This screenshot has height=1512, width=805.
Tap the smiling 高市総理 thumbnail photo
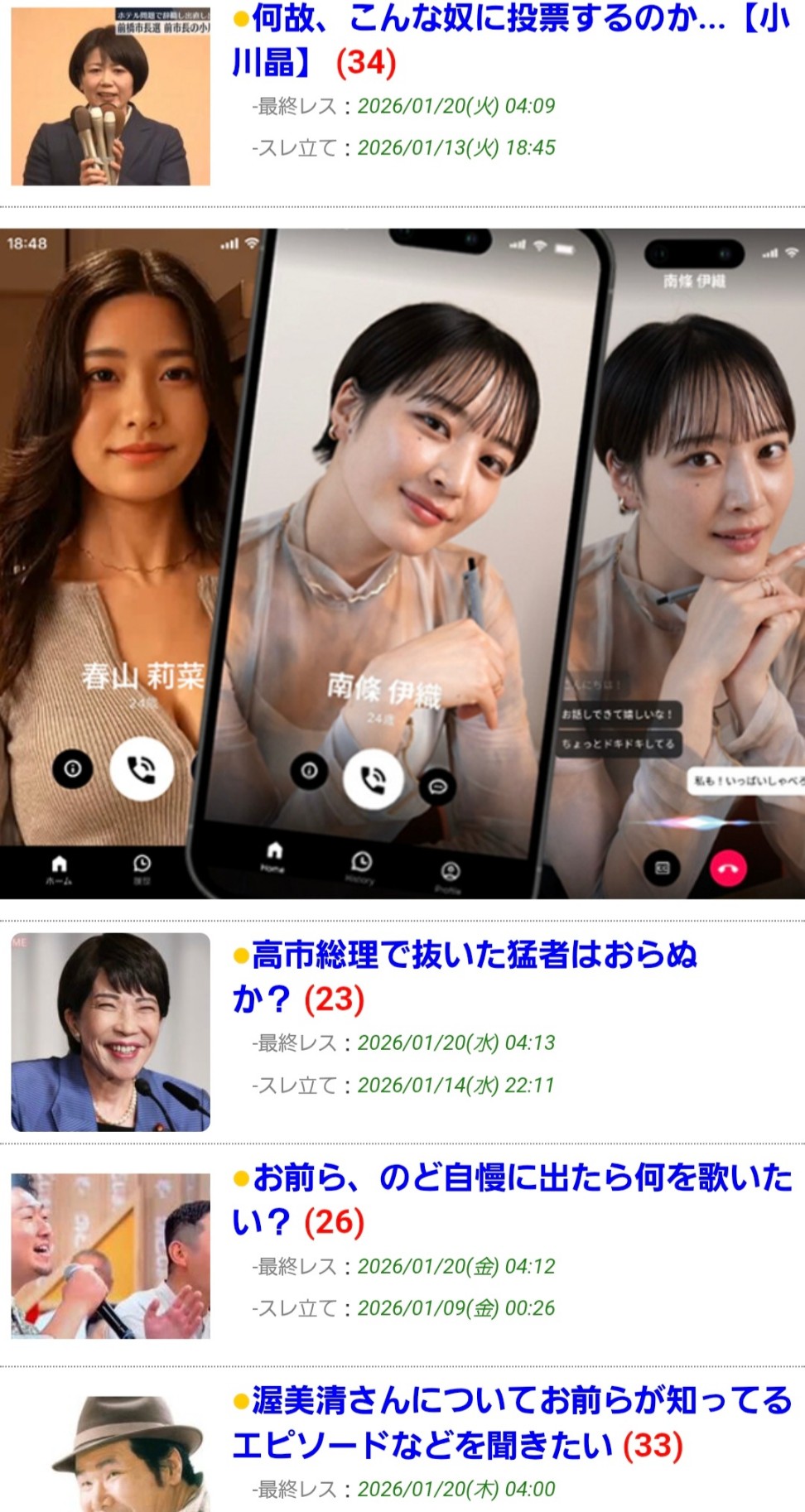pos(110,1032)
